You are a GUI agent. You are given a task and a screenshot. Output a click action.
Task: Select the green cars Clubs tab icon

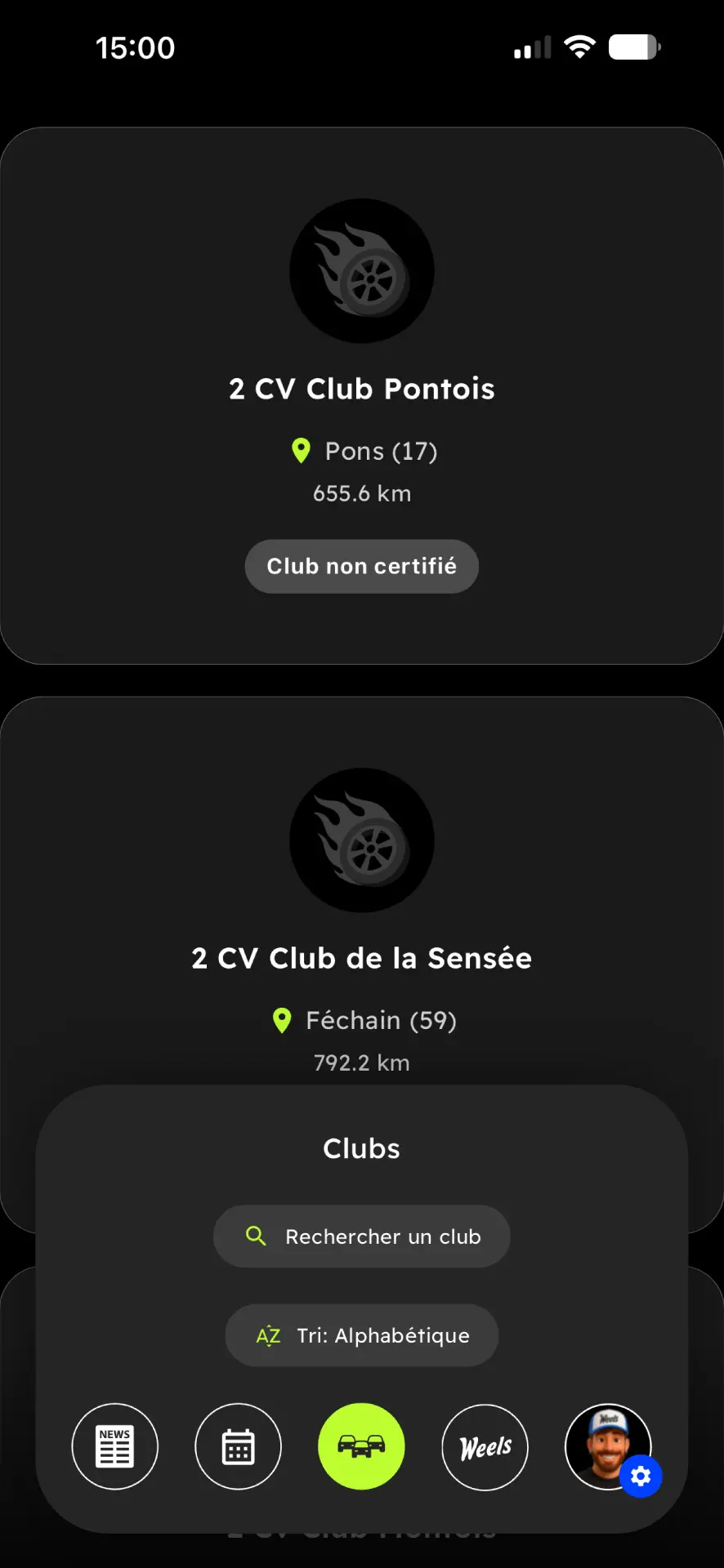(x=361, y=1446)
